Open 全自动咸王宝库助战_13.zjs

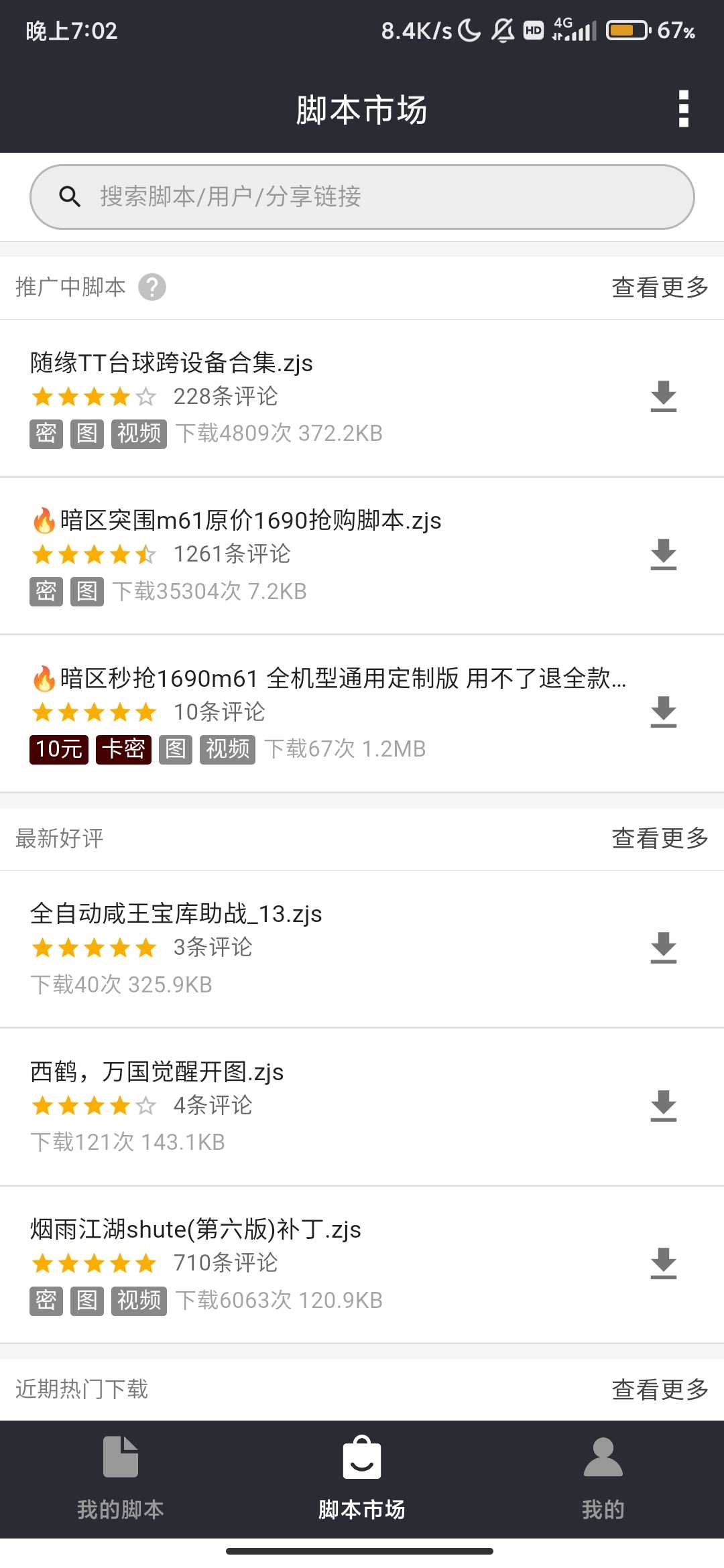click(176, 914)
